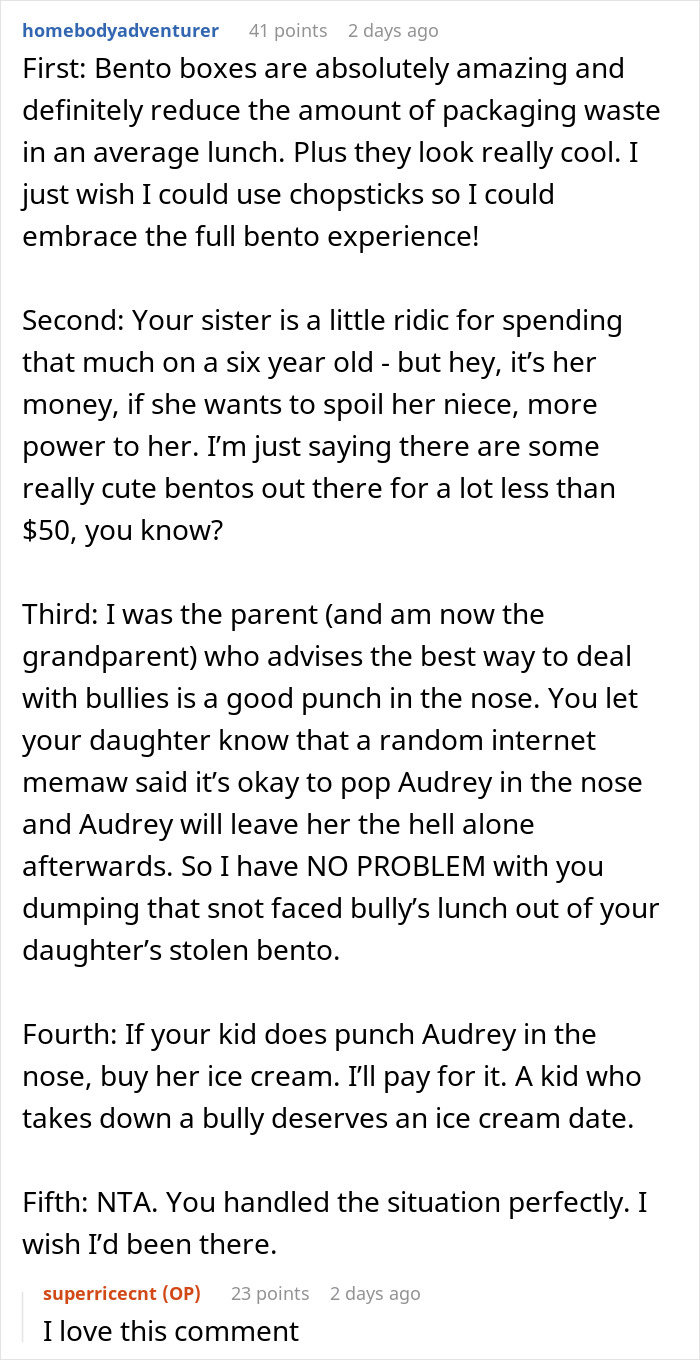Viewport: 700px width, 1360px height.
Task: Open superricecnt (OP) profile
Action: pyautogui.click(x=121, y=1293)
